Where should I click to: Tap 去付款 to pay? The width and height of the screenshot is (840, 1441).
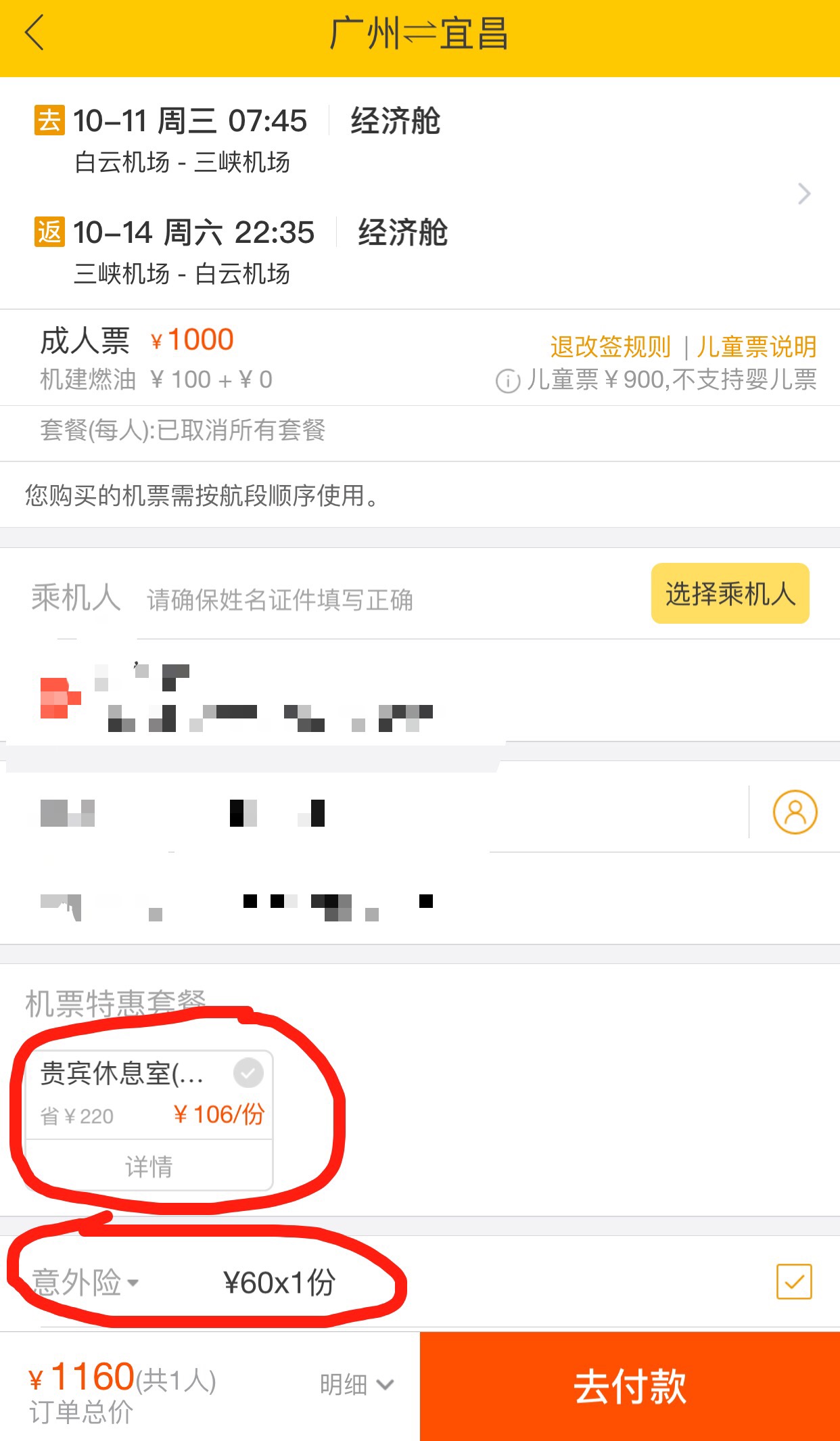(x=630, y=1386)
